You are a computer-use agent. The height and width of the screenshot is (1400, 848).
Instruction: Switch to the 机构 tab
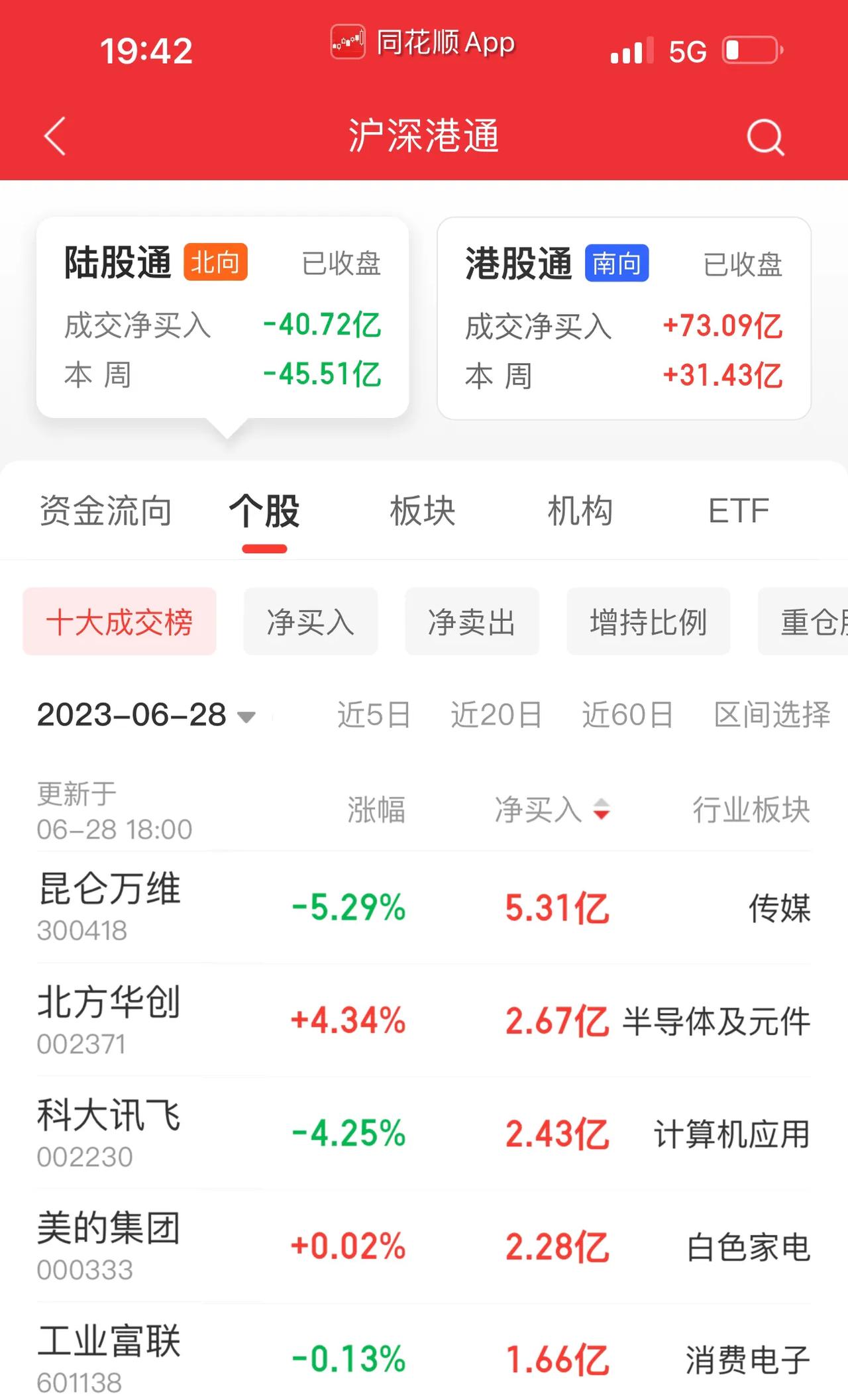(x=580, y=511)
